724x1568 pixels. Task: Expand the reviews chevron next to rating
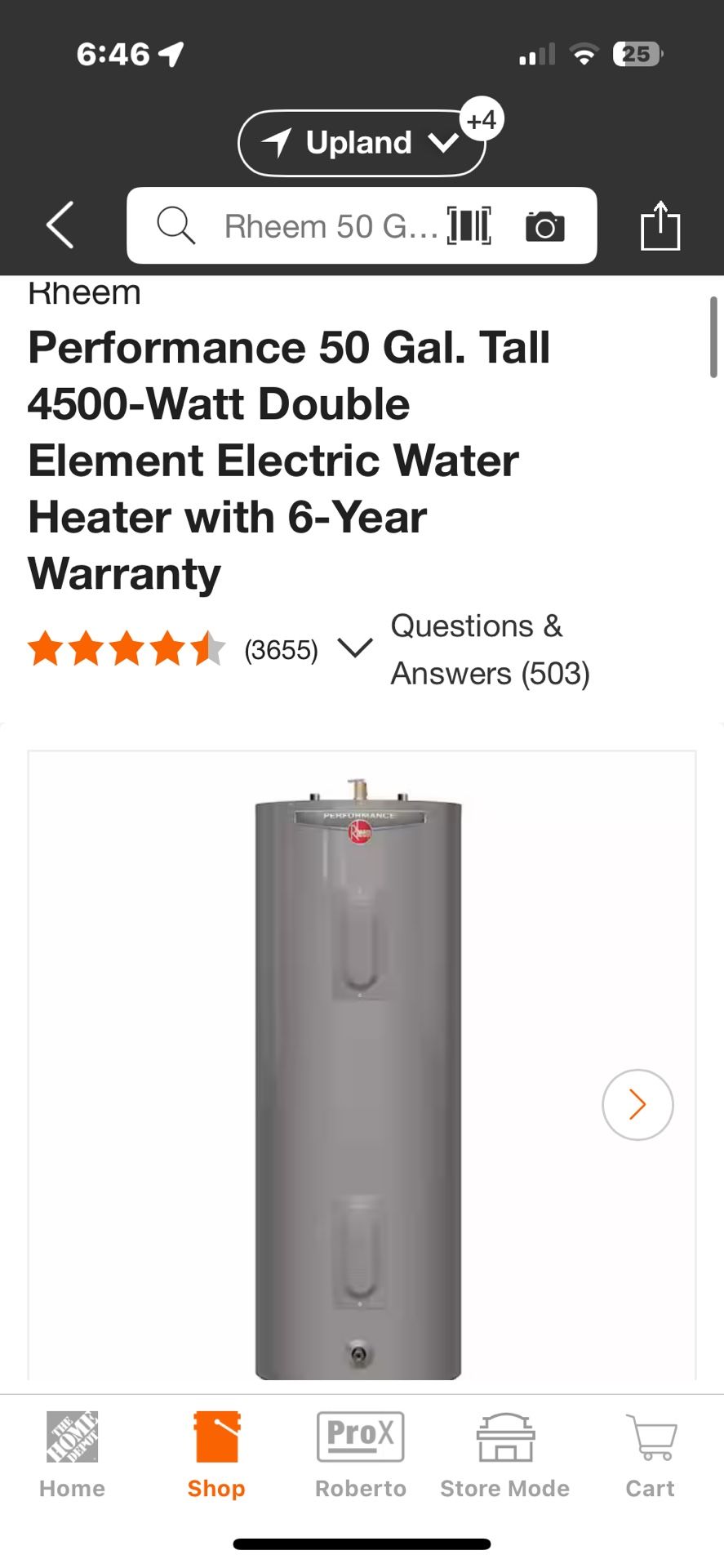point(354,649)
